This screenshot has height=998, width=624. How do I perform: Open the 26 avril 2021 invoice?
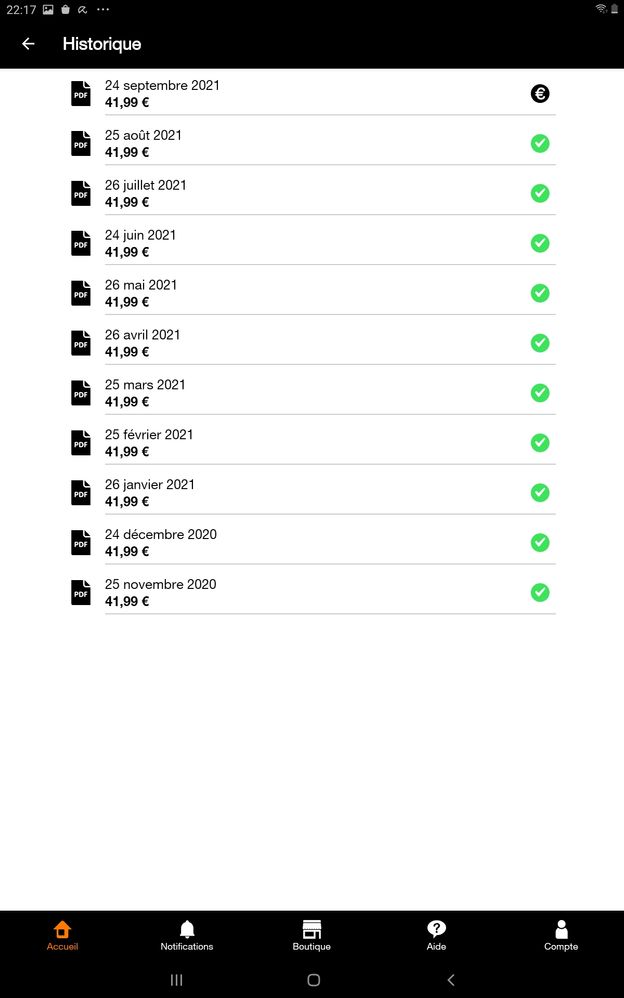coord(143,343)
